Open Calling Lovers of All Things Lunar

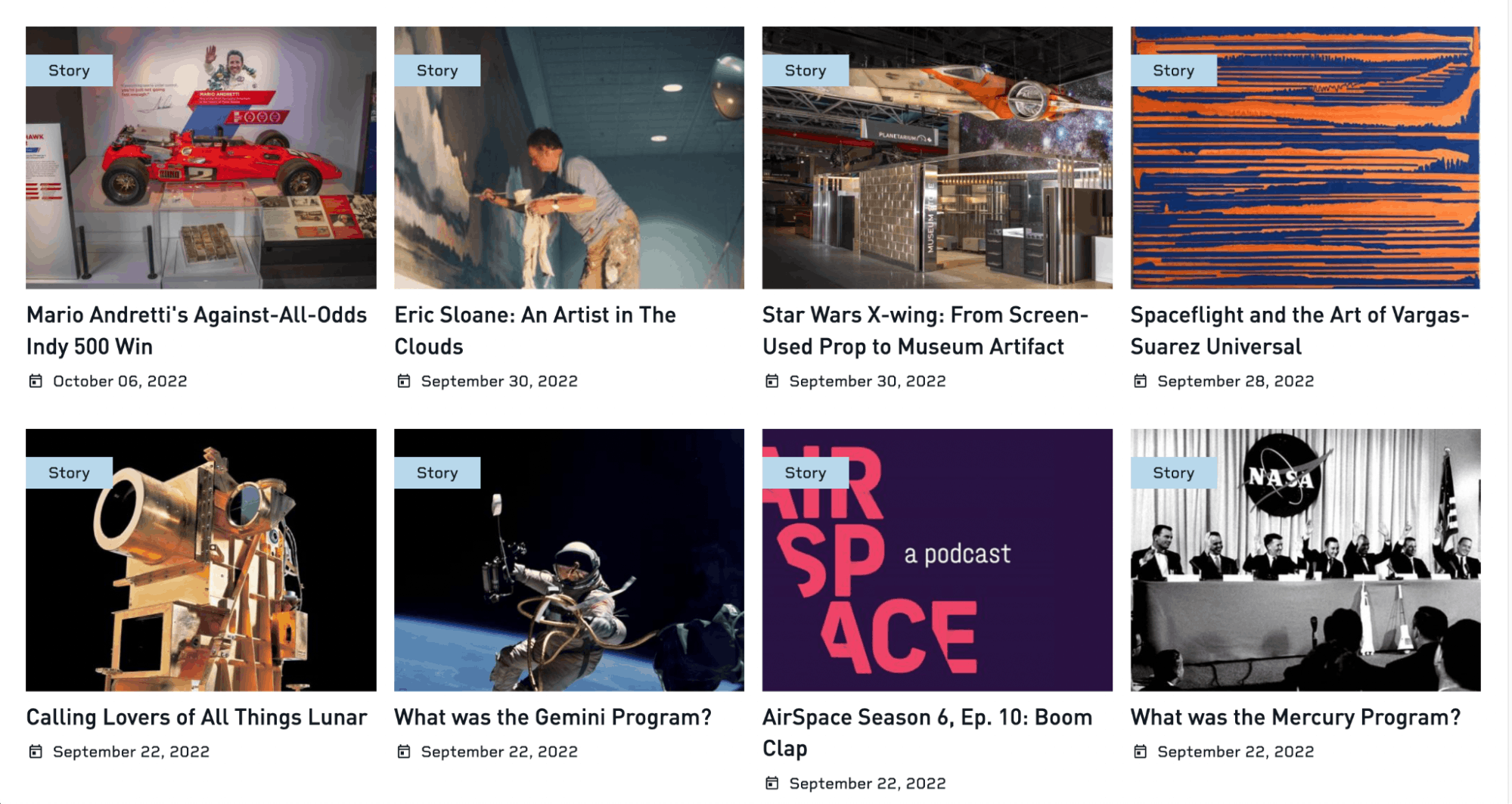(197, 717)
